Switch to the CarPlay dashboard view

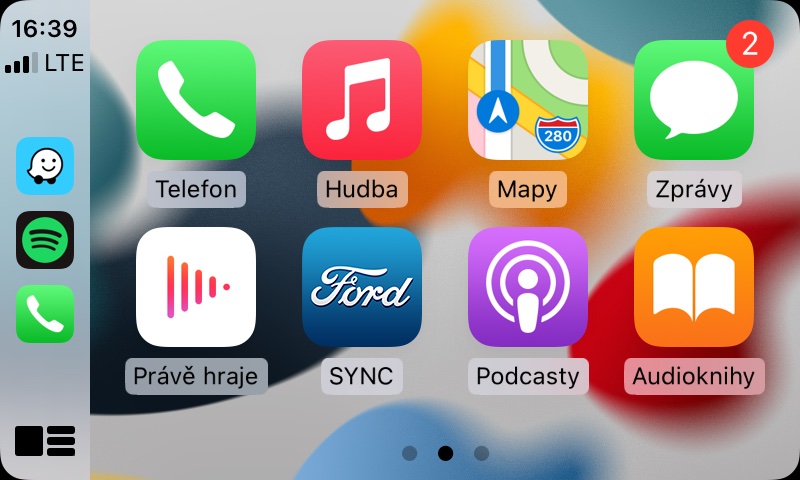point(45,440)
